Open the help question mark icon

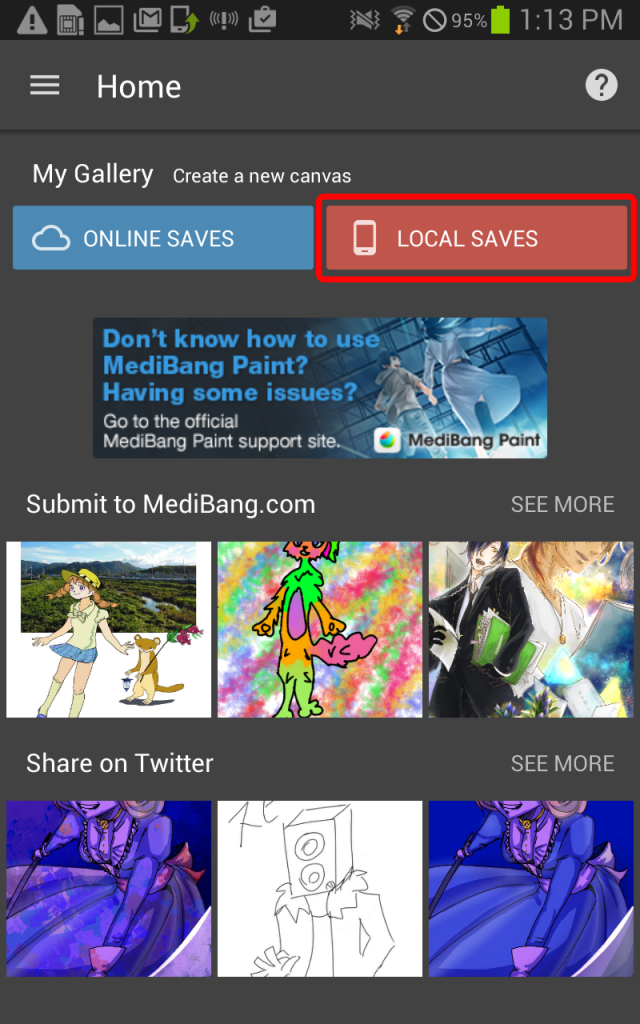click(601, 85)
